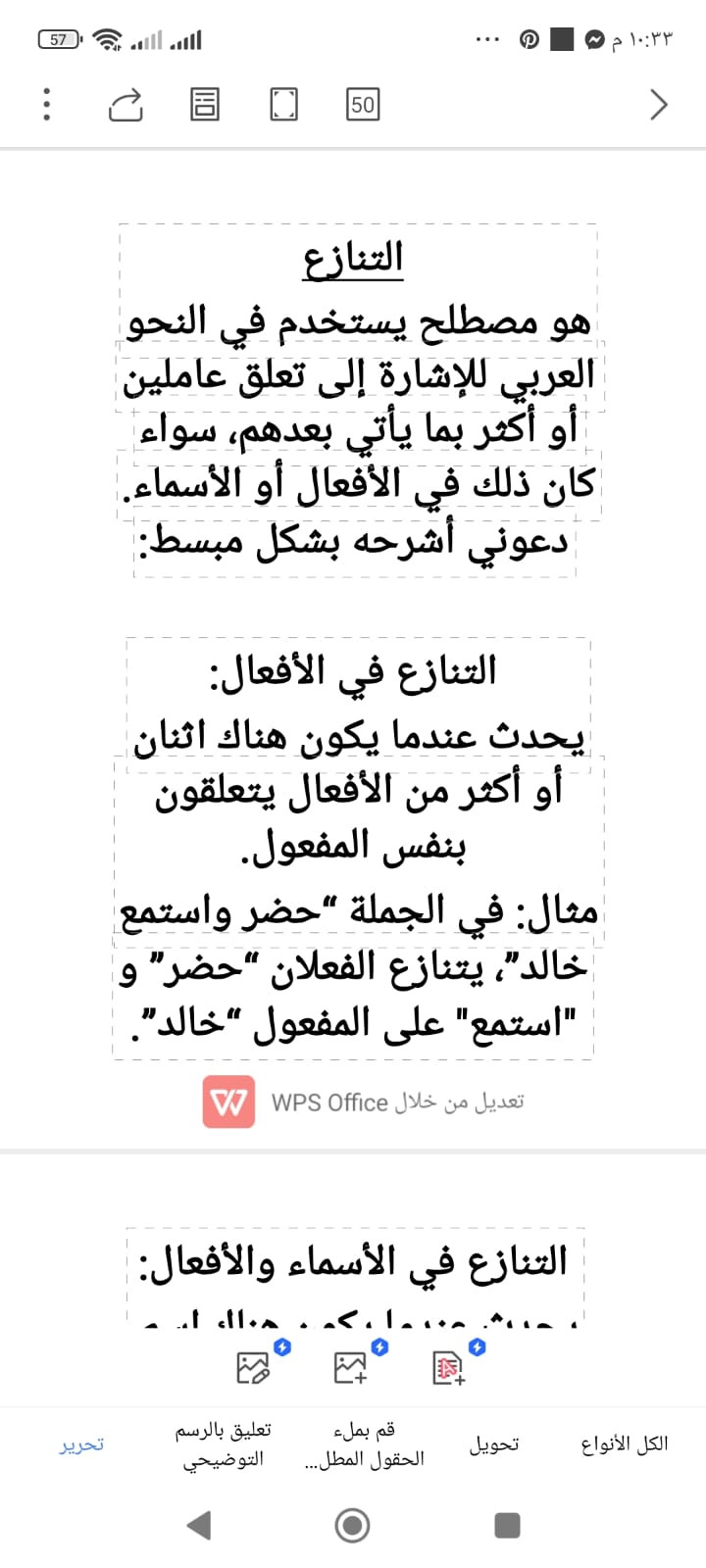Open the page thumbnails icon marked 50
This screenshot has width=706, height=1568.
click(362, 104)
